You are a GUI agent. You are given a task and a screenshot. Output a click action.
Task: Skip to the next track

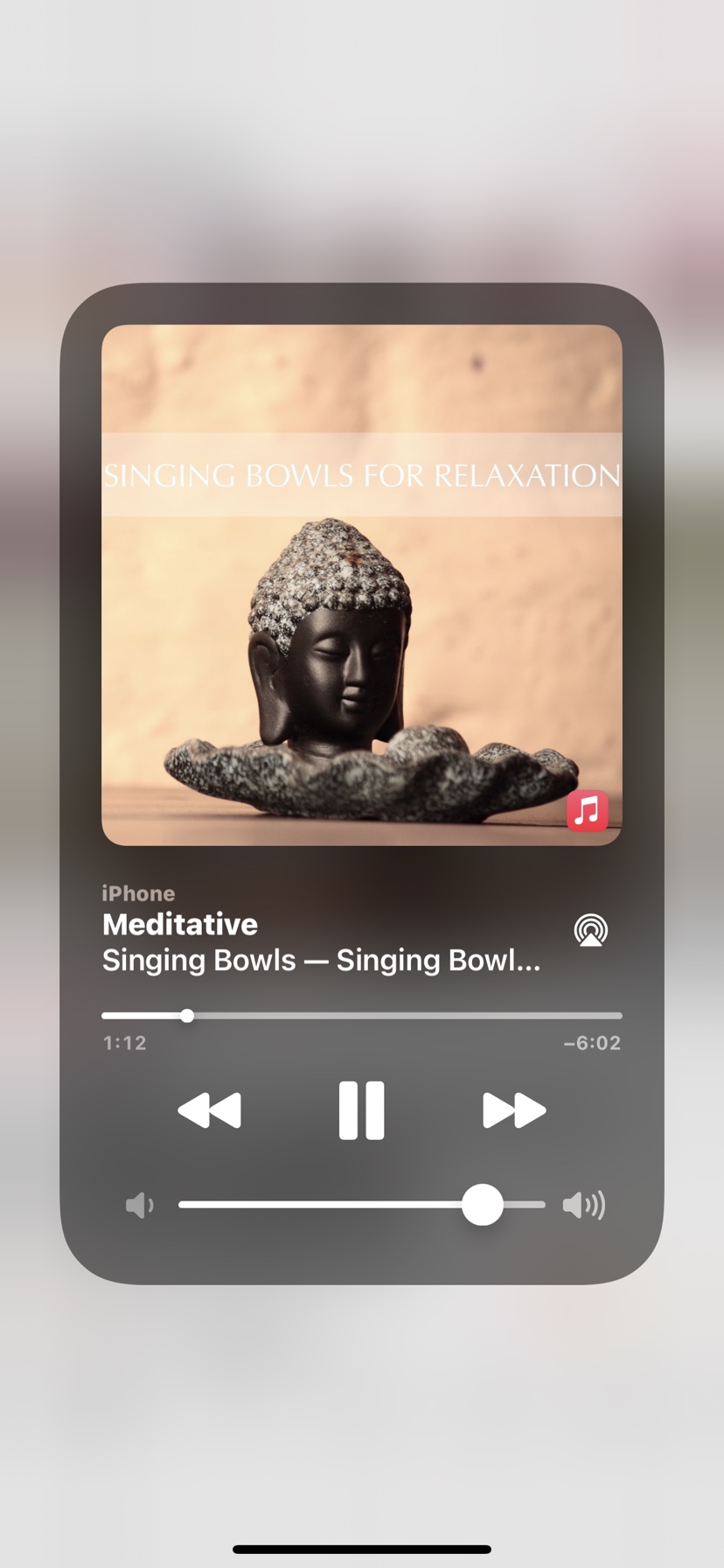pos(513,1109)
